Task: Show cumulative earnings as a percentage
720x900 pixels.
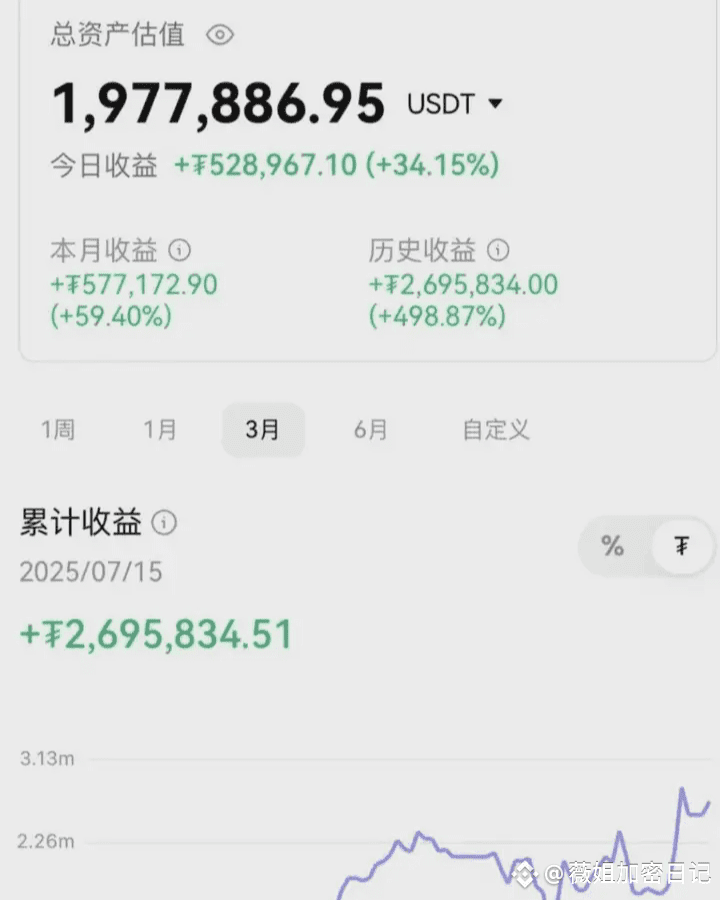Action: point(612,546)
